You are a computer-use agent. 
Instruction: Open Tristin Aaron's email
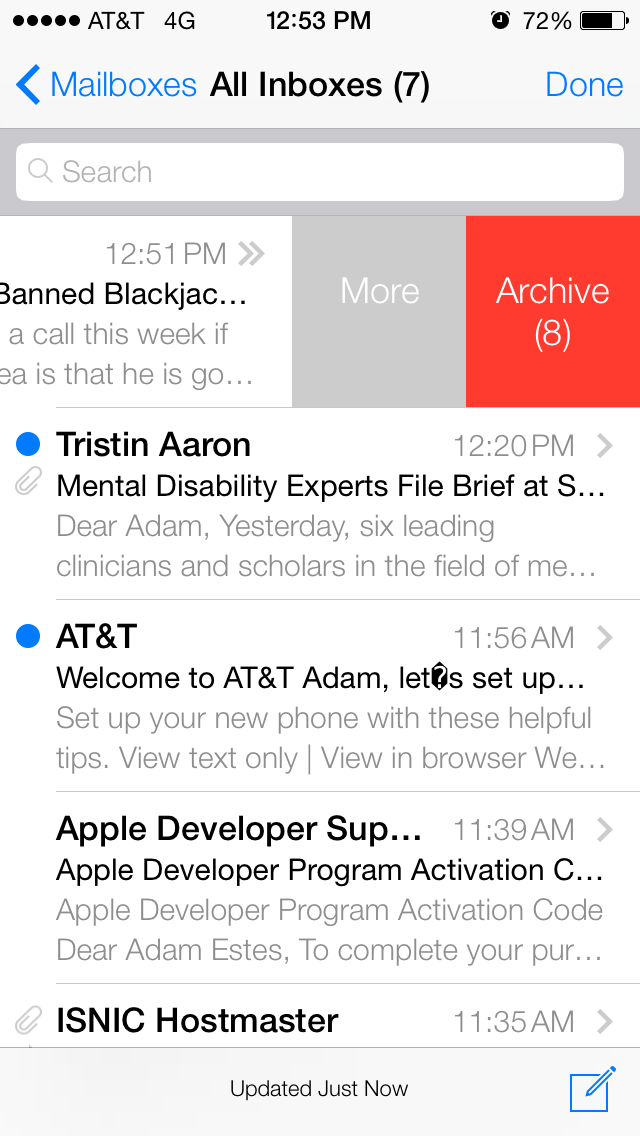click(330, 504)
